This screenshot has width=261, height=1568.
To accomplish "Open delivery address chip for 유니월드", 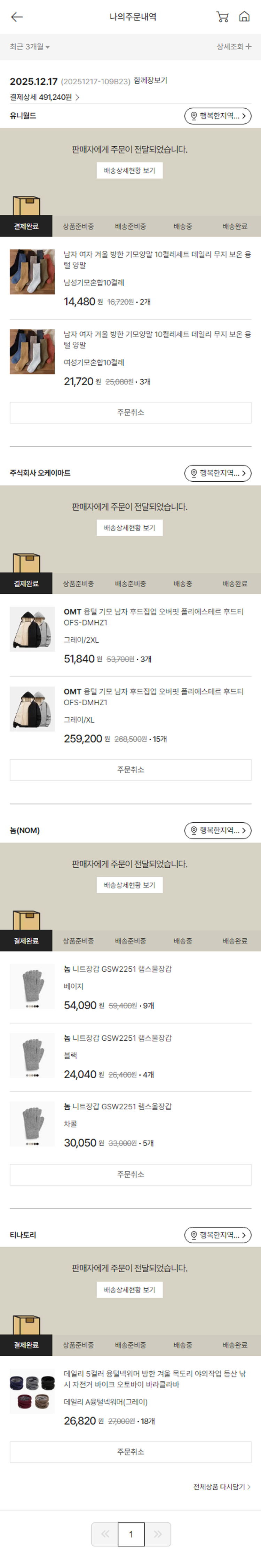I will click(x=218, y=116).
